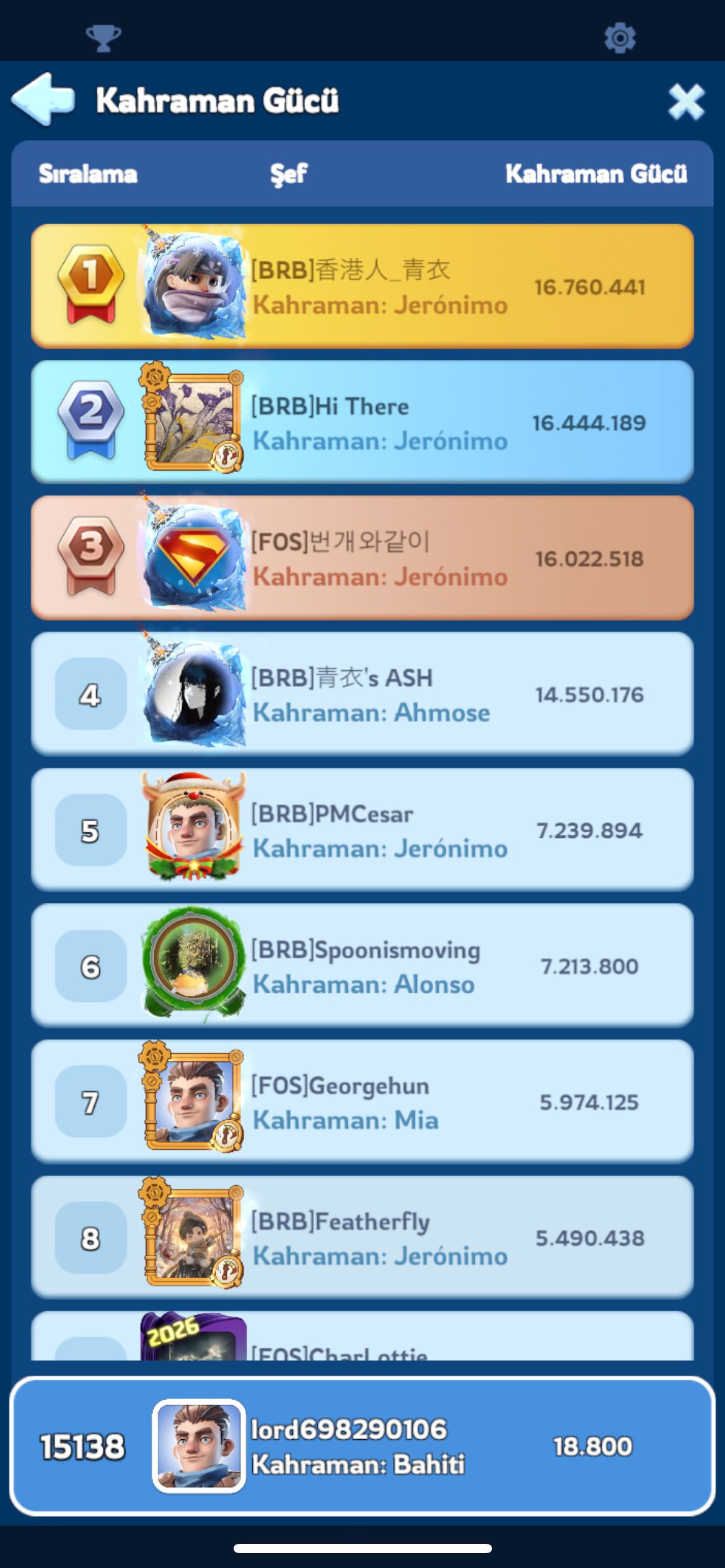Close the Kahraman Gücü ranking window
The image size is (725, 1568).
[x=686, y=102]
